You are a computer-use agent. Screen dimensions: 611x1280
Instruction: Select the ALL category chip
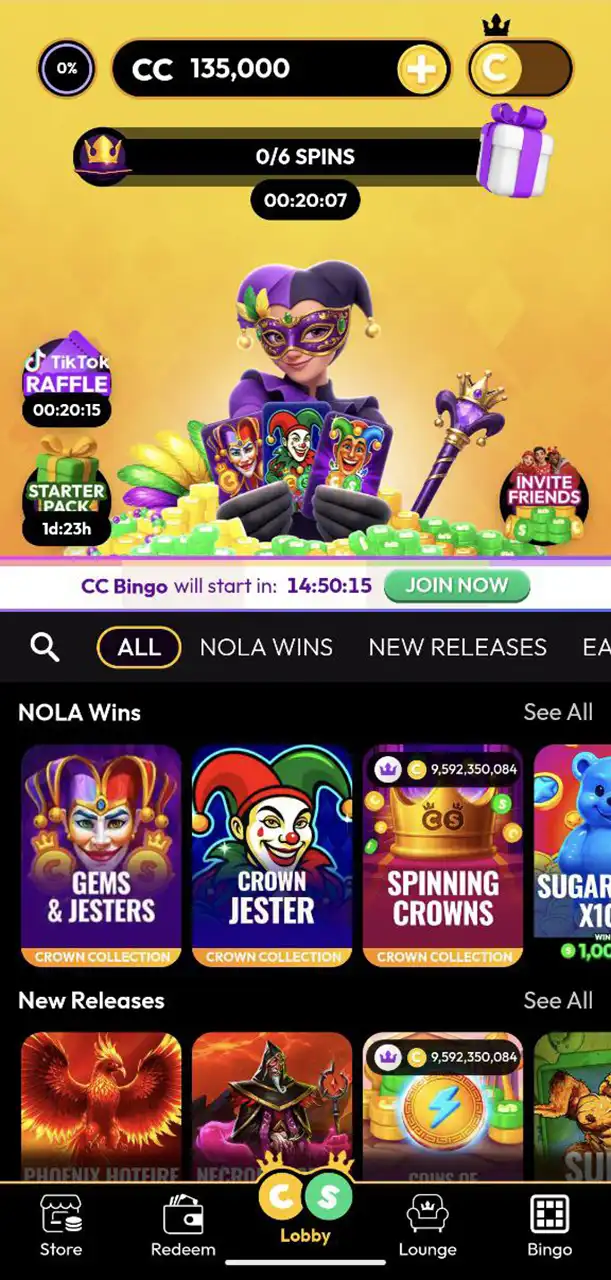(x=139, y=648)
